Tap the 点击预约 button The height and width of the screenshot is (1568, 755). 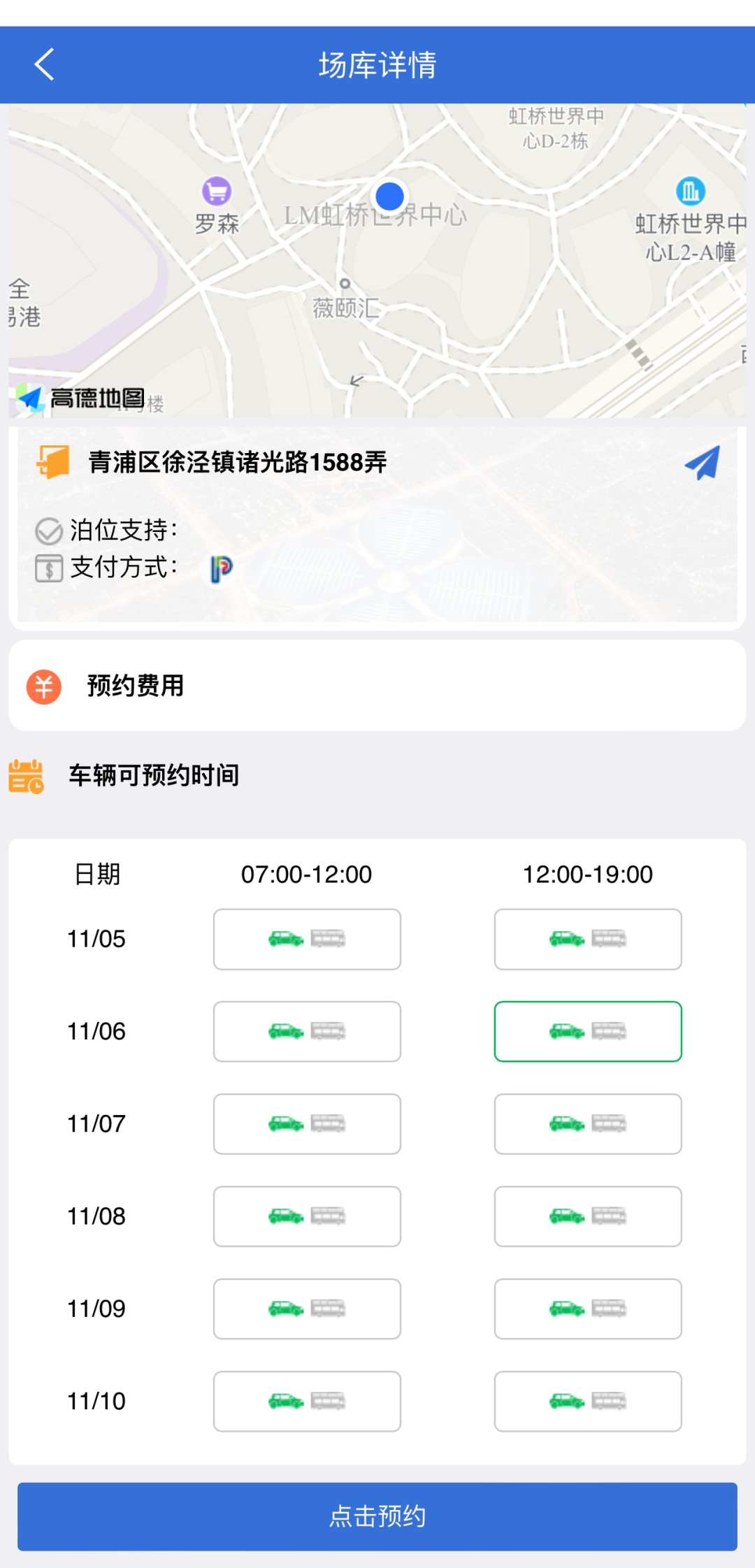[377, 1516]
